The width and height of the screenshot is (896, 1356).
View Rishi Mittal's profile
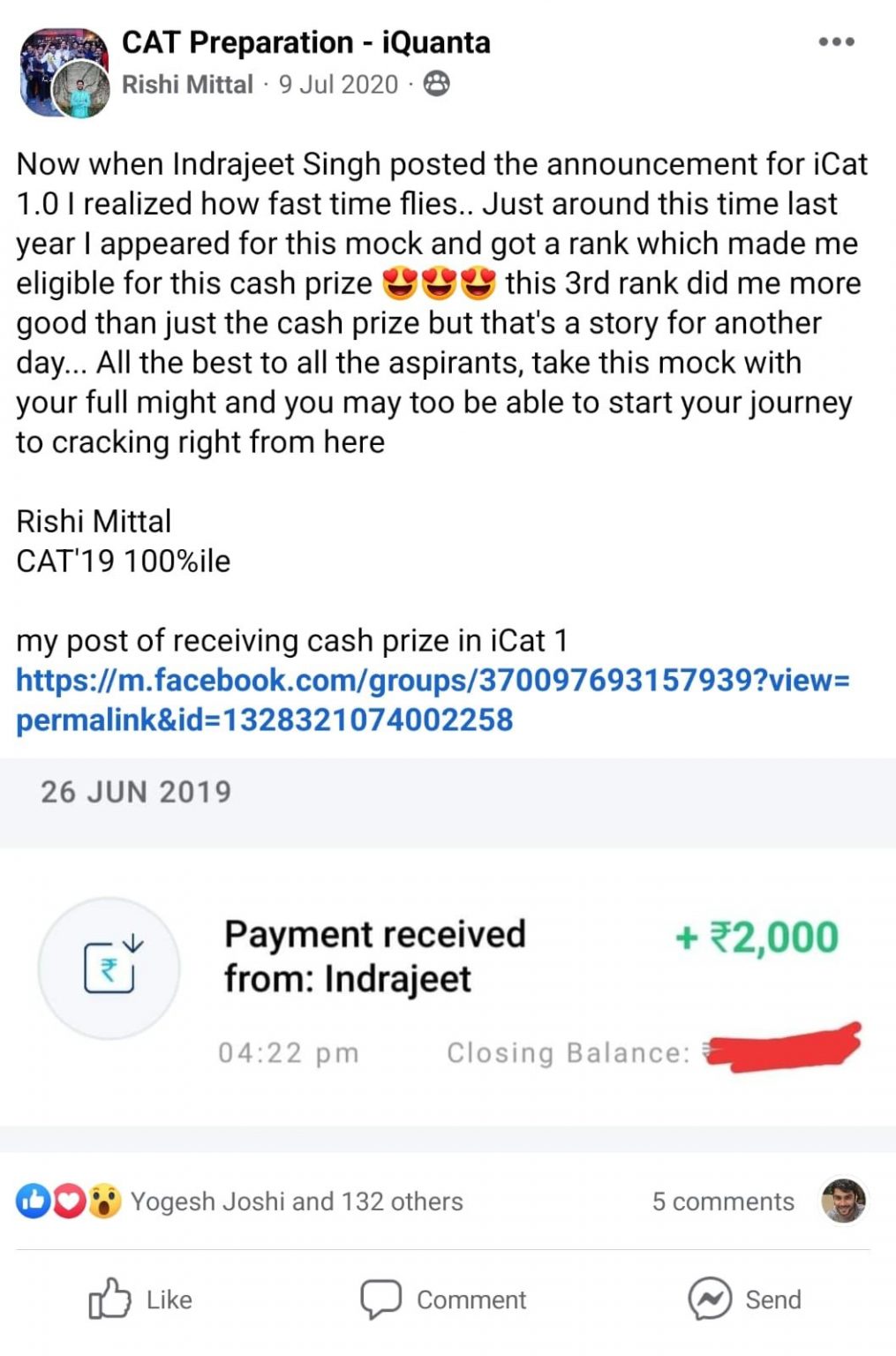(x=187, y=84)
